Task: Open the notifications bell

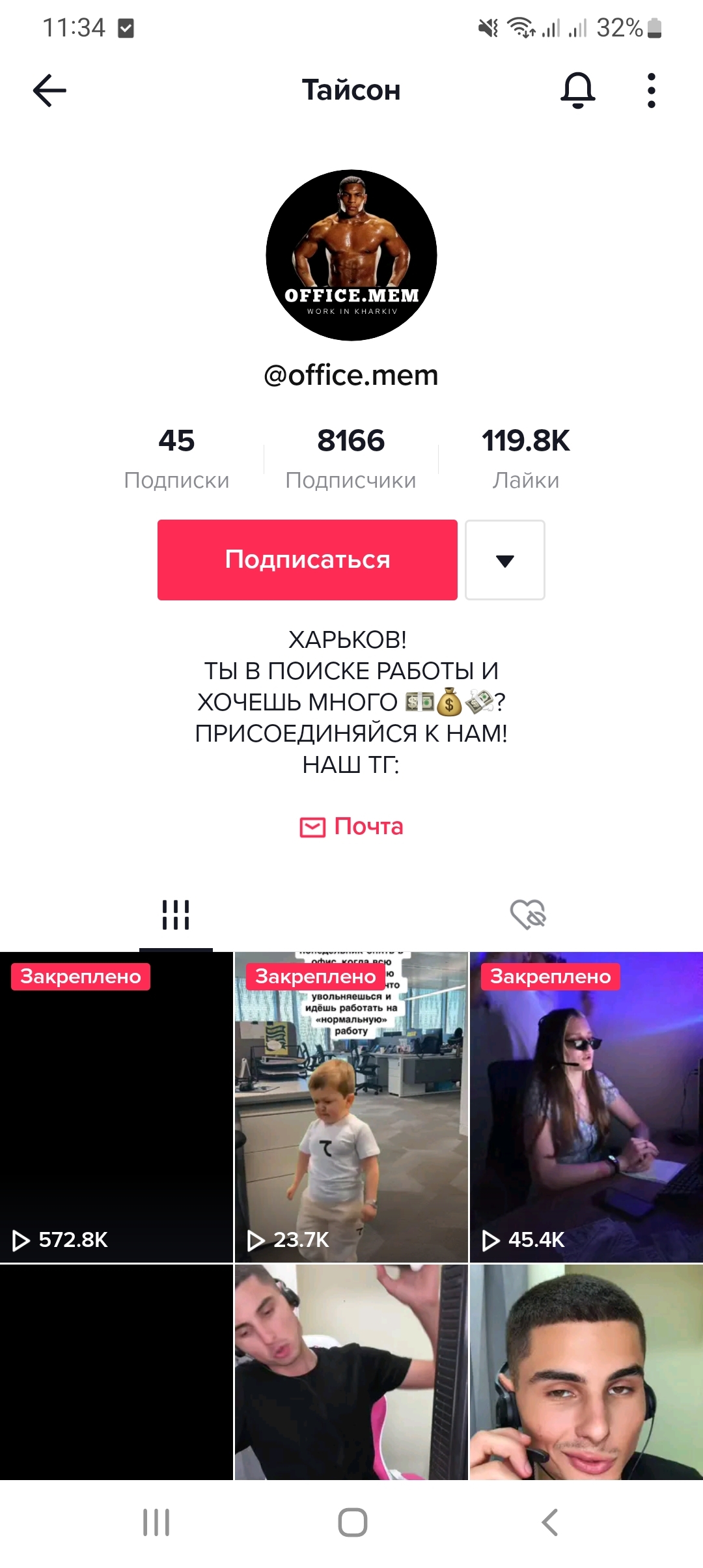Action: point(577,90)
